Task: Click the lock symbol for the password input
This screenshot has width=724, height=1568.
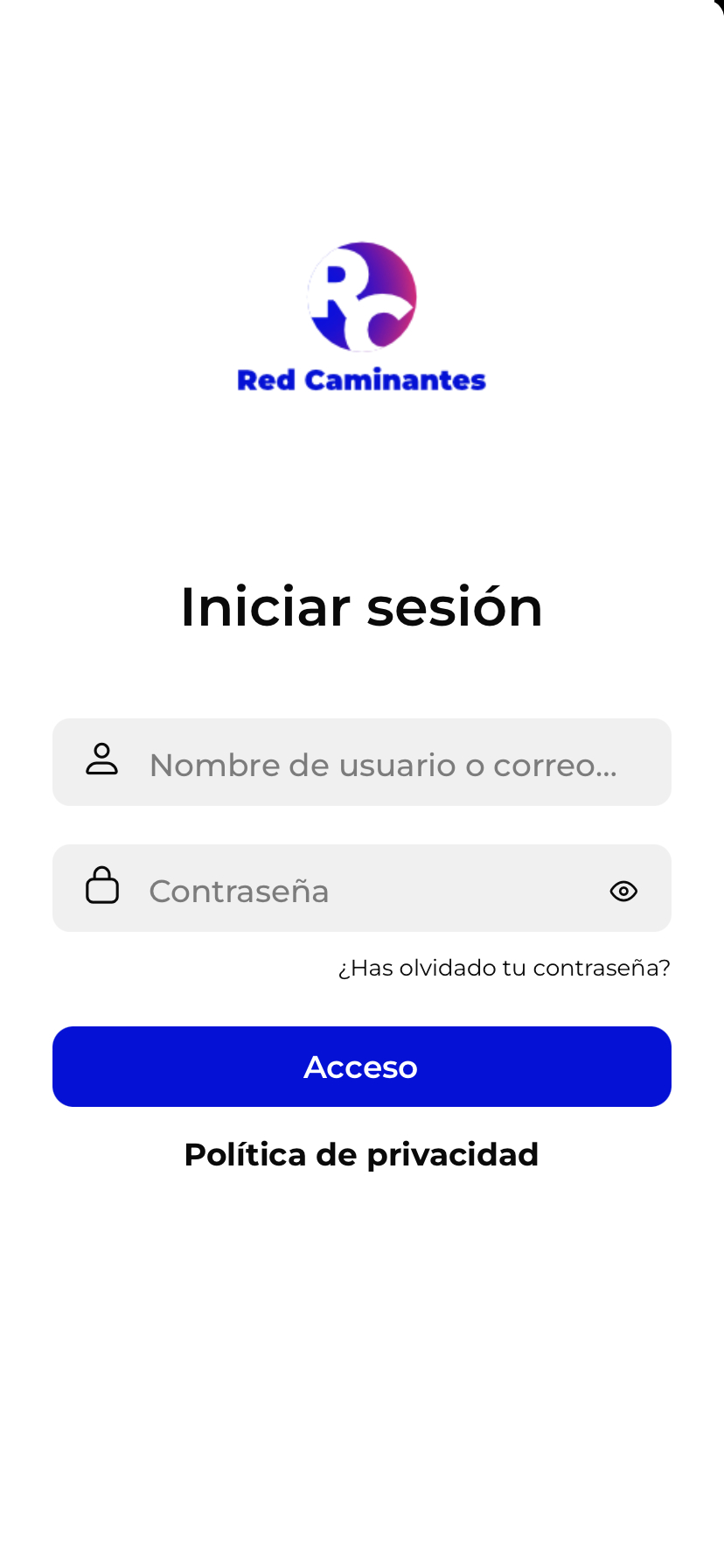Action: coord(102,885)
